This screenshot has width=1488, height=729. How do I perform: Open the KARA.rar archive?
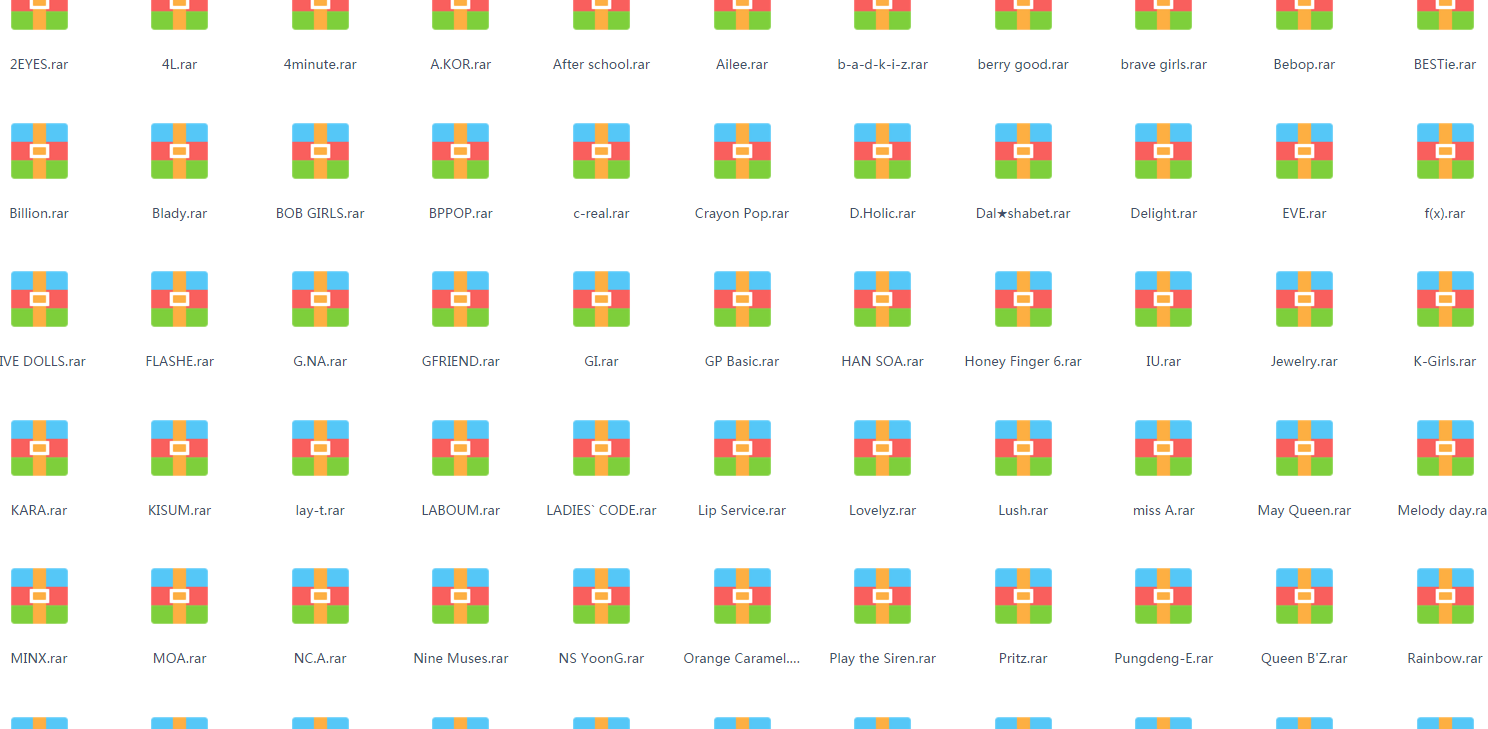pos(39,448)
